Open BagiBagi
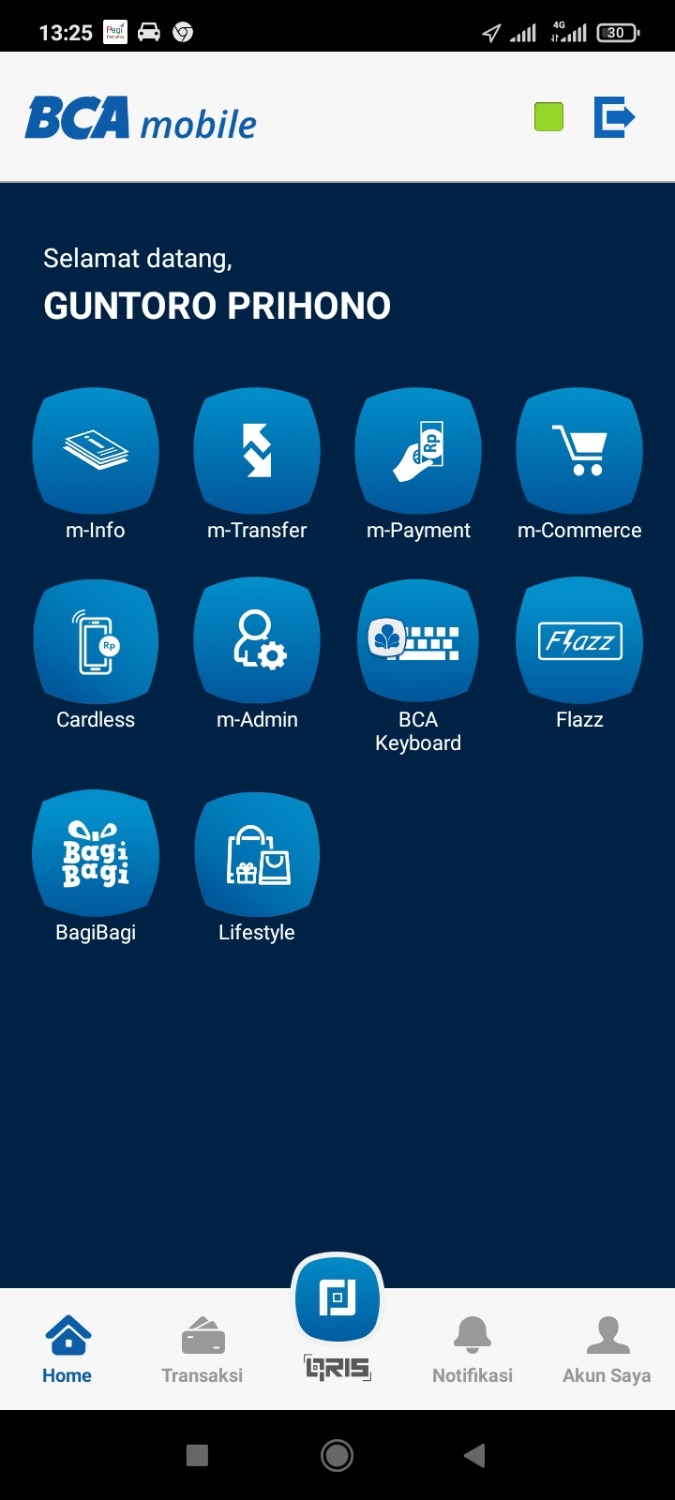The height and width of the screenshot is (1500, 675). pos(95,853)
